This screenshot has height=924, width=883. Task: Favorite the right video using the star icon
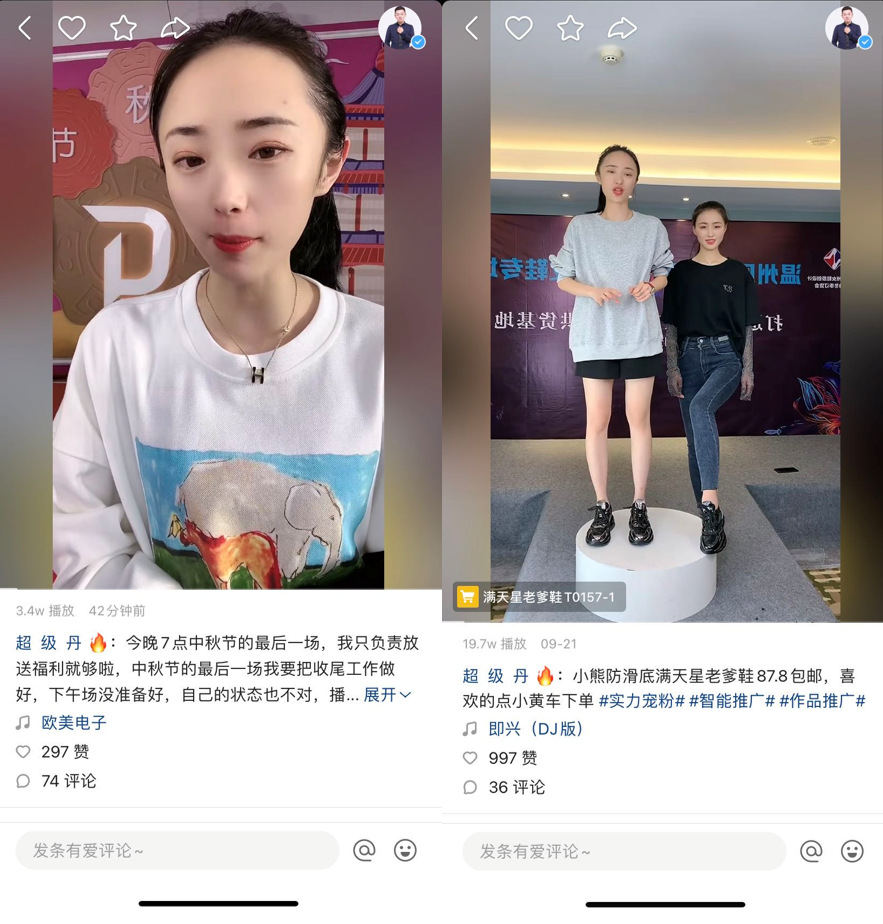(x=570, y=27)
